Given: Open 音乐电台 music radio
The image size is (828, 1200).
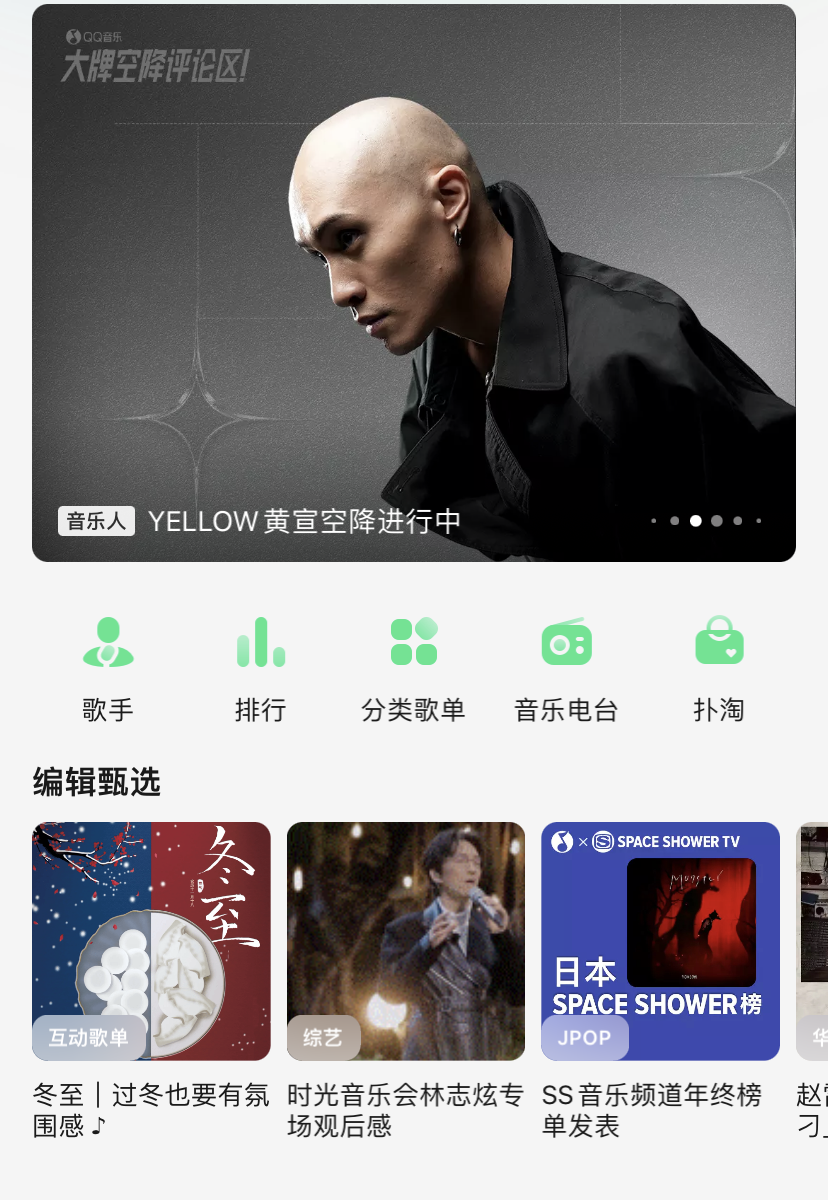Looking at the screenshot, I should pyautogui.click(x=566, y=666).
